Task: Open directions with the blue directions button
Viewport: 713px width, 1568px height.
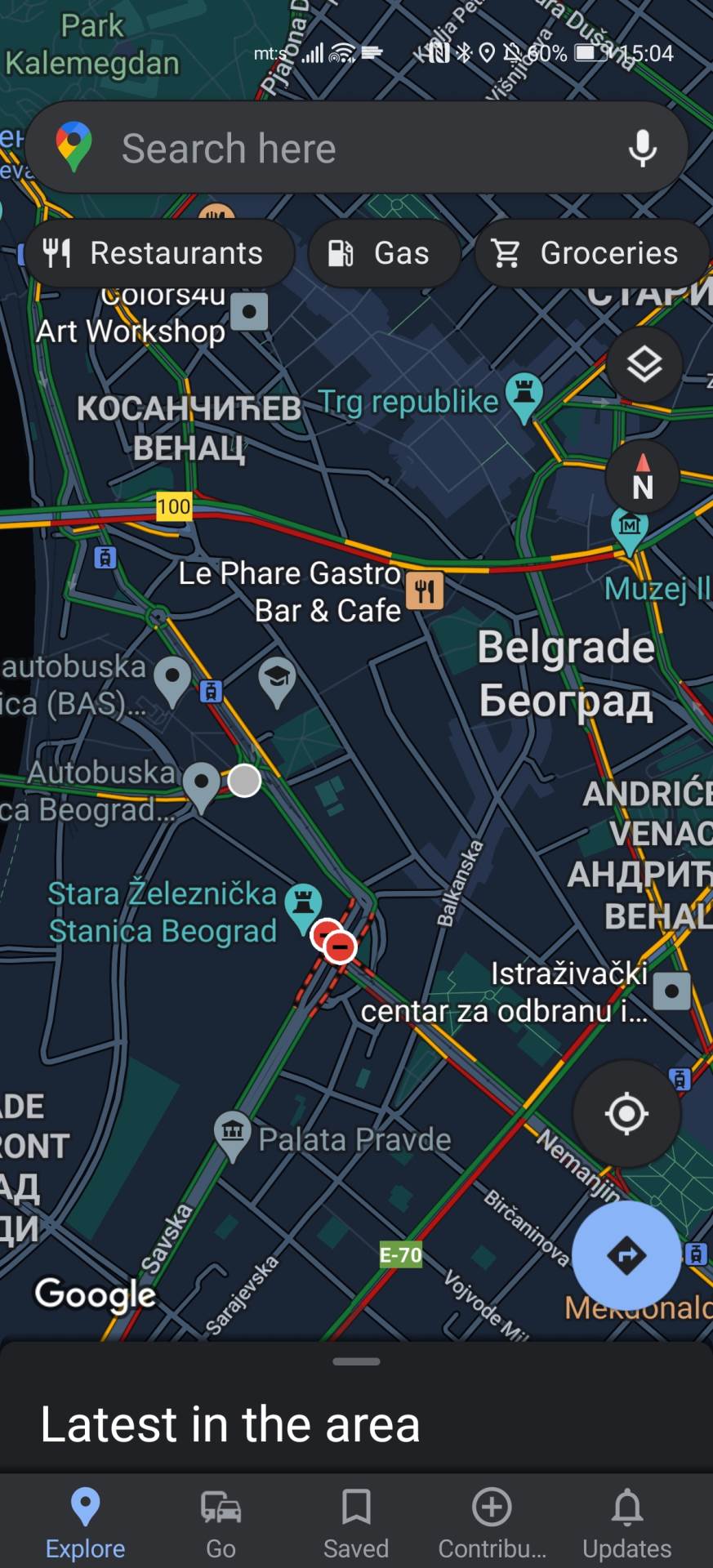Action: (x=626, y=1257)
